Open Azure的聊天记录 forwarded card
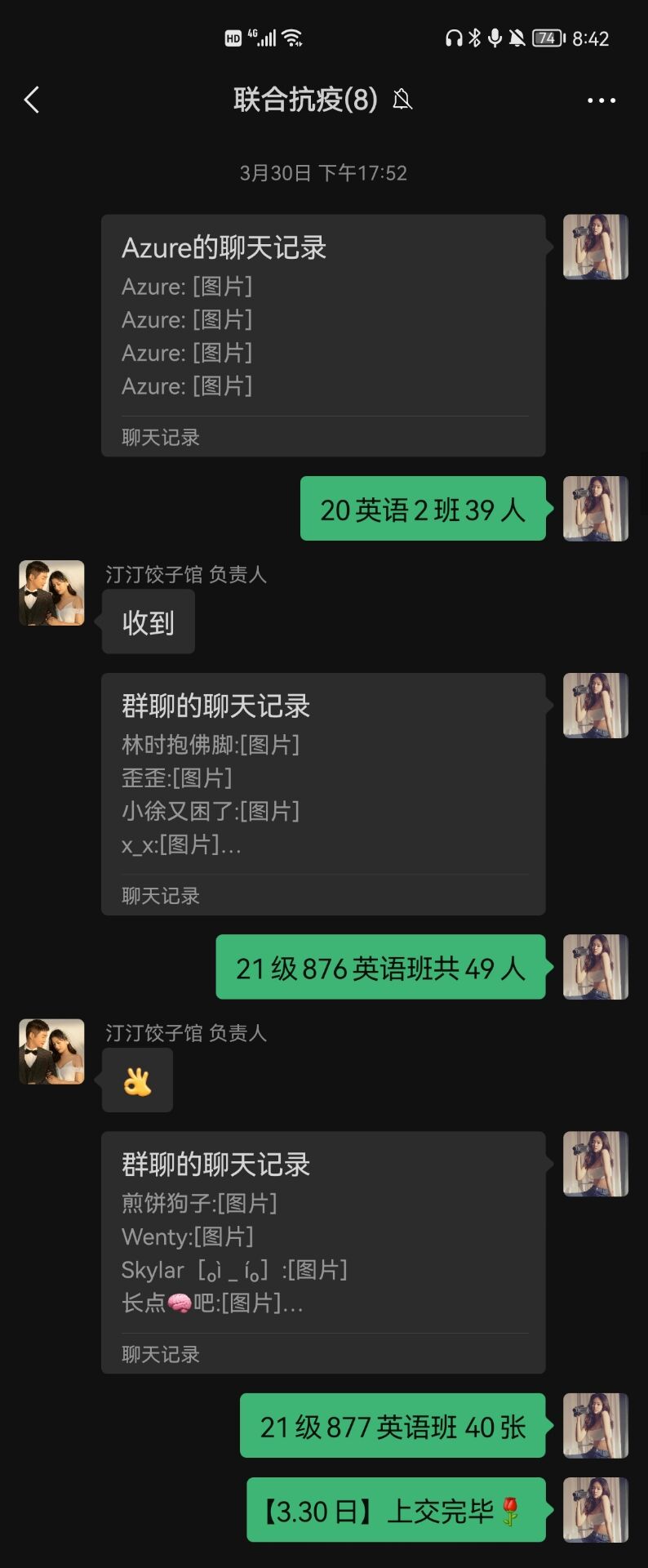Image resolution: width=648 pixels, height=1568 pixels. point(323,335)
